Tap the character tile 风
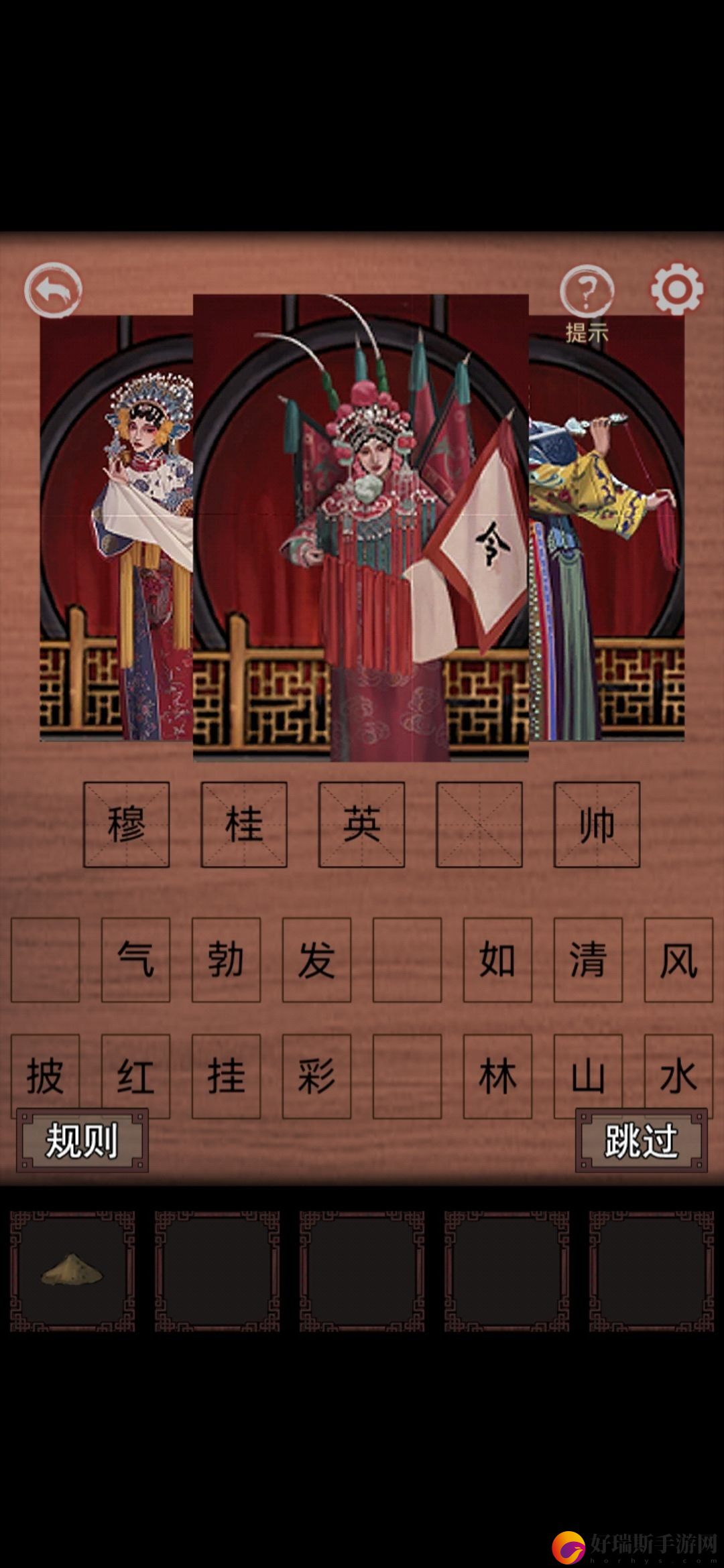Screen dimensions: 724x1568 (x=678, y=960)
